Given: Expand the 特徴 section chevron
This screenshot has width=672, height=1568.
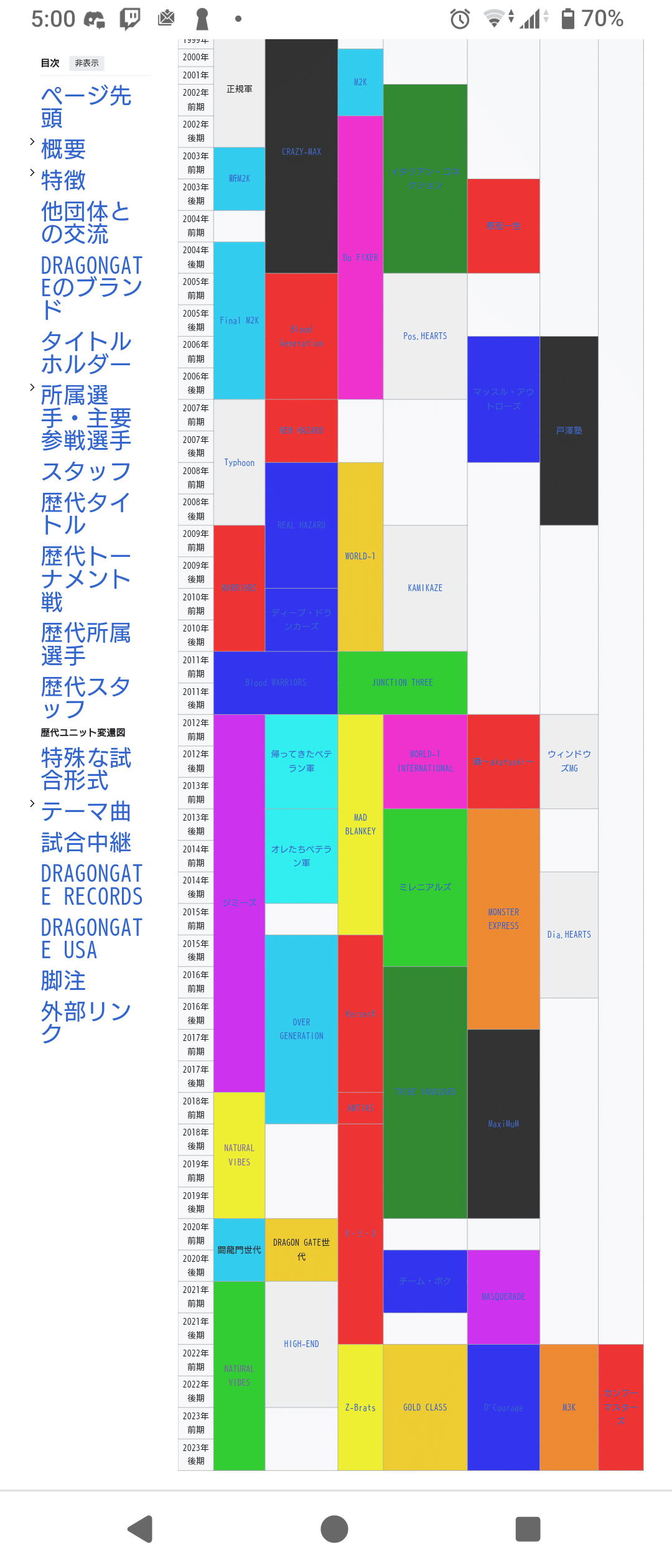Looking at the screenshot, I should pos(32,173).
